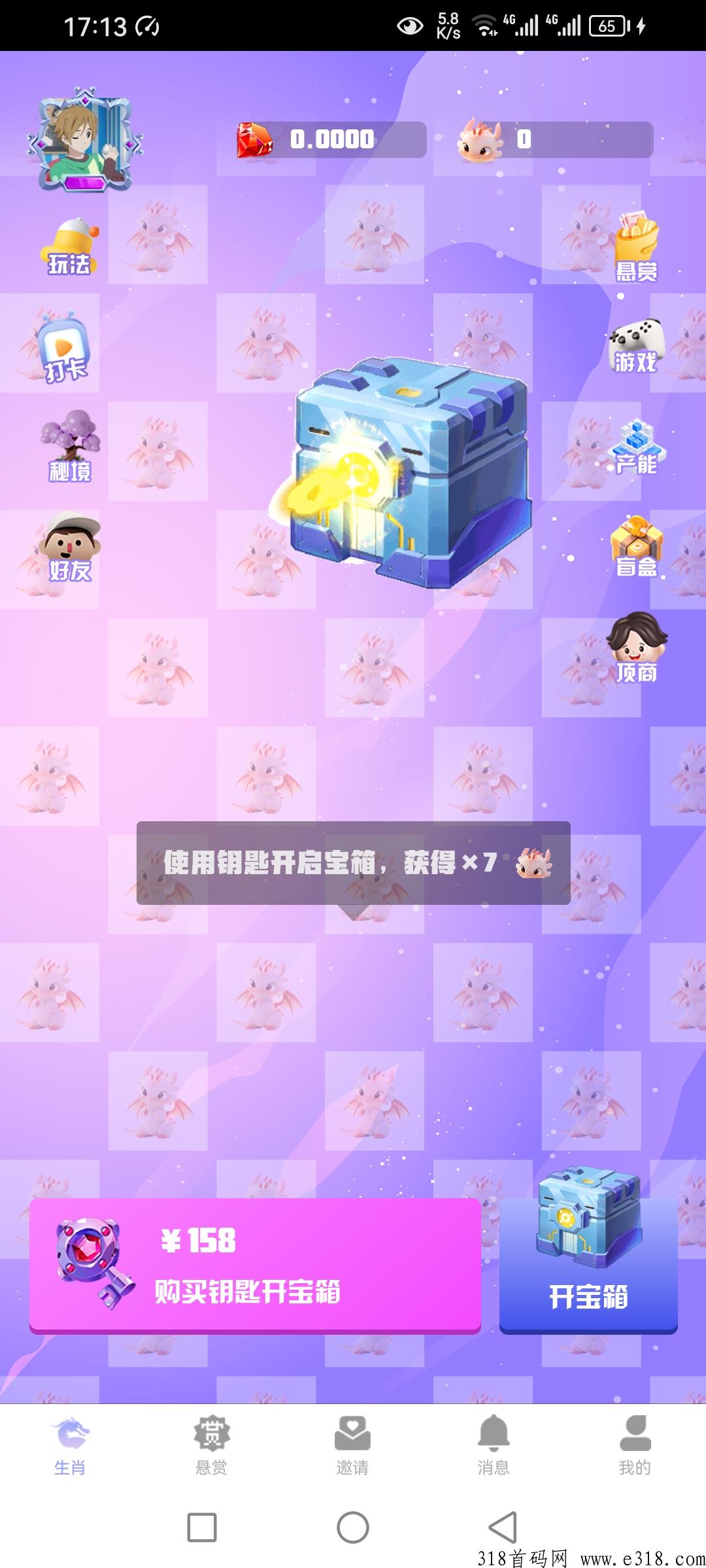Buy a key for ¥158
Screen dimensions: 706x1568
click(255, 1266)
